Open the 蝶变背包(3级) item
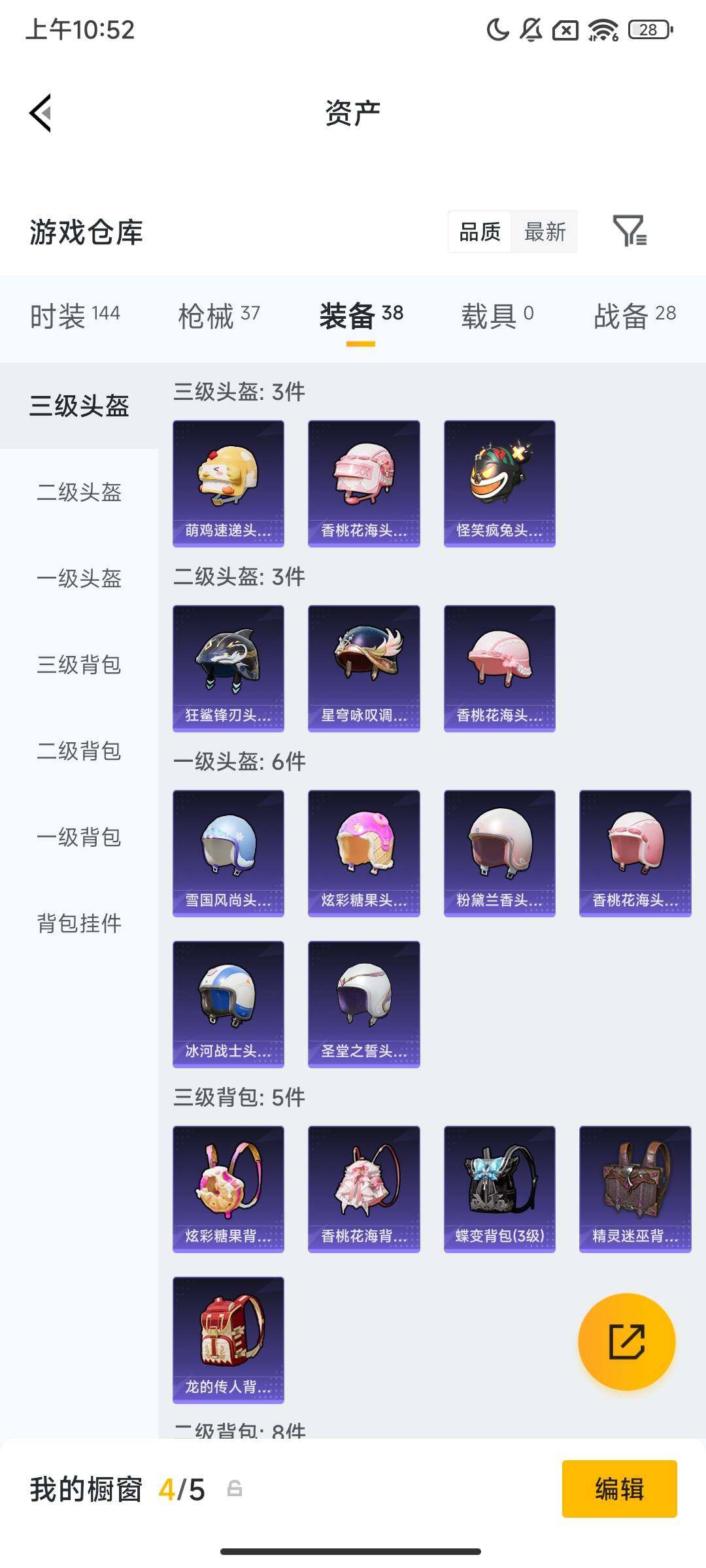 499,1189
